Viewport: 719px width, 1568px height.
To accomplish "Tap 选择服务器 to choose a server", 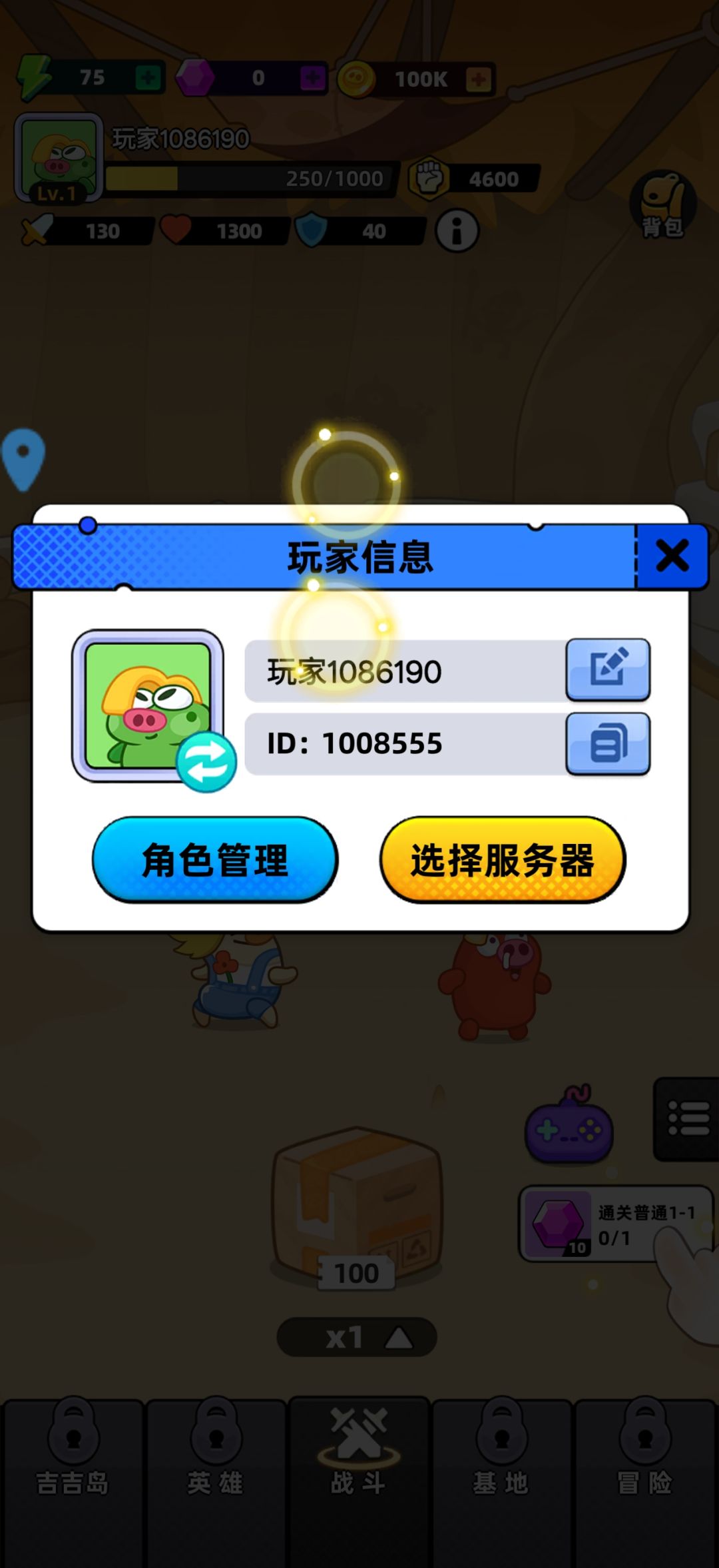I will 503,860.
